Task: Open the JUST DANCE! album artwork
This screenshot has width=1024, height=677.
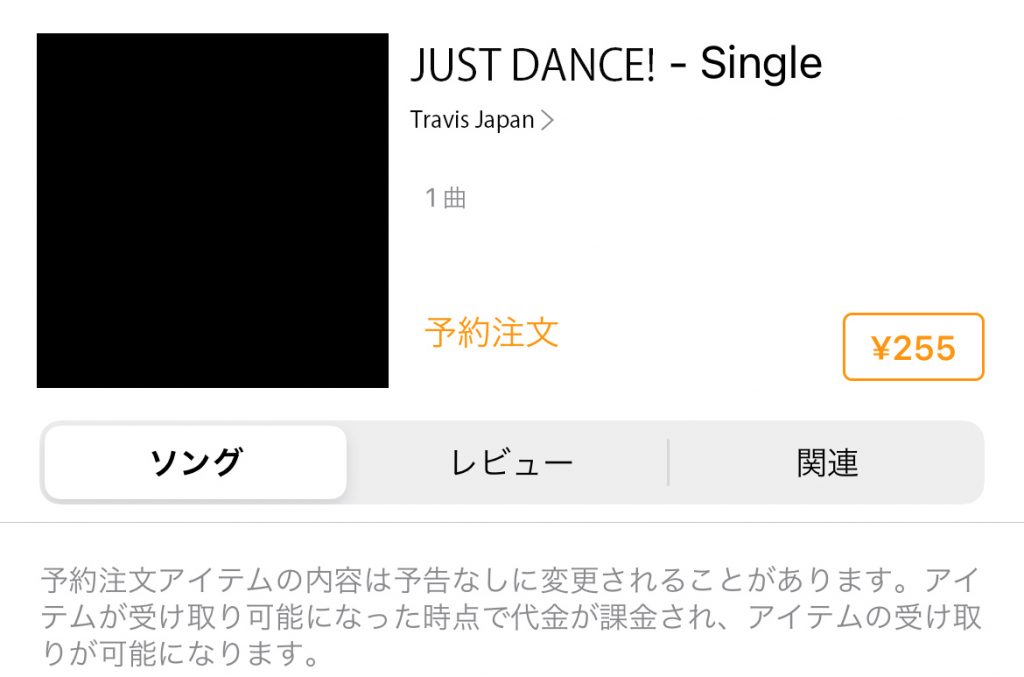Action: [x=212, y=211]
